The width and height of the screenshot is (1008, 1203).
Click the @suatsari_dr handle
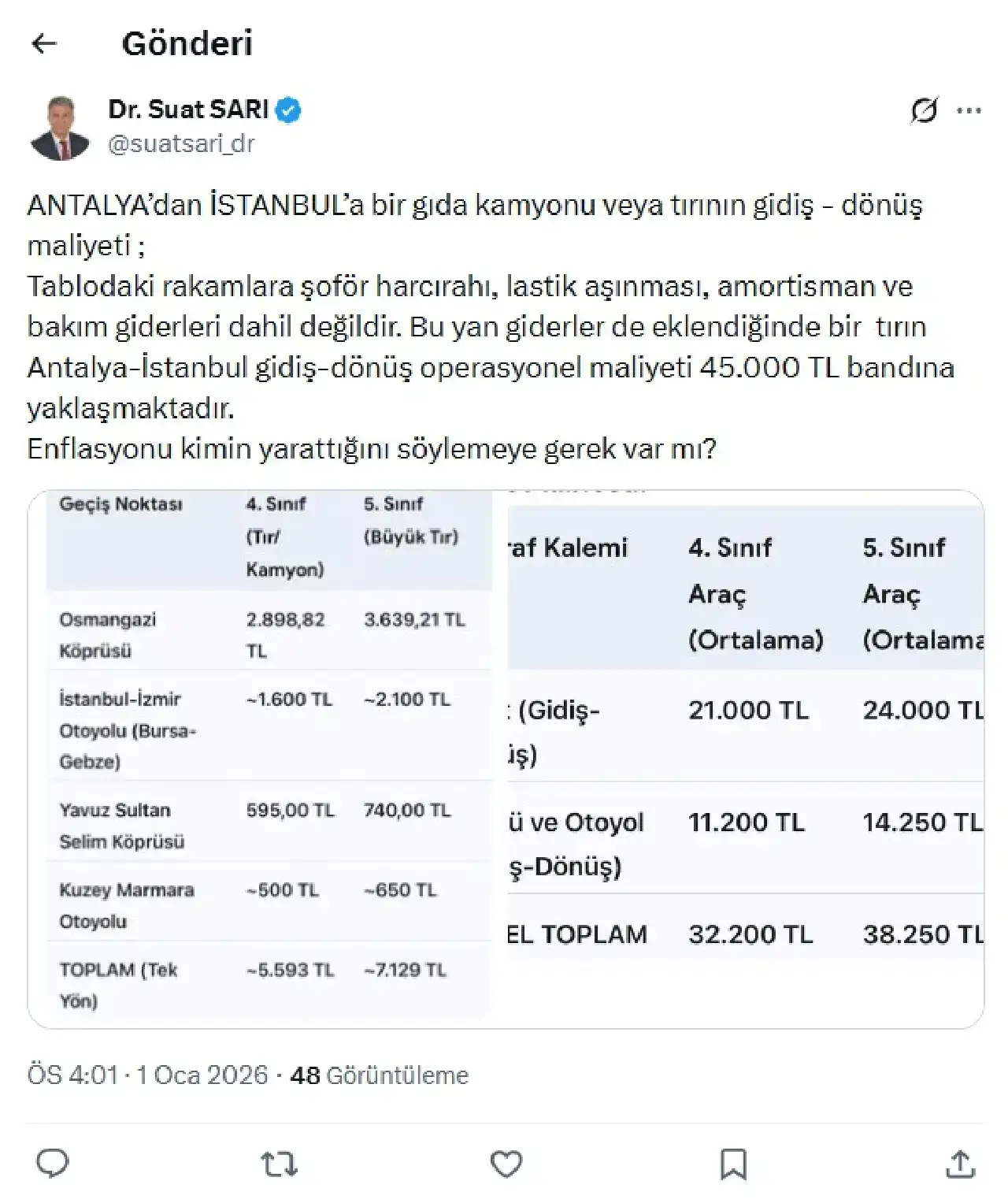coord(180,143)
